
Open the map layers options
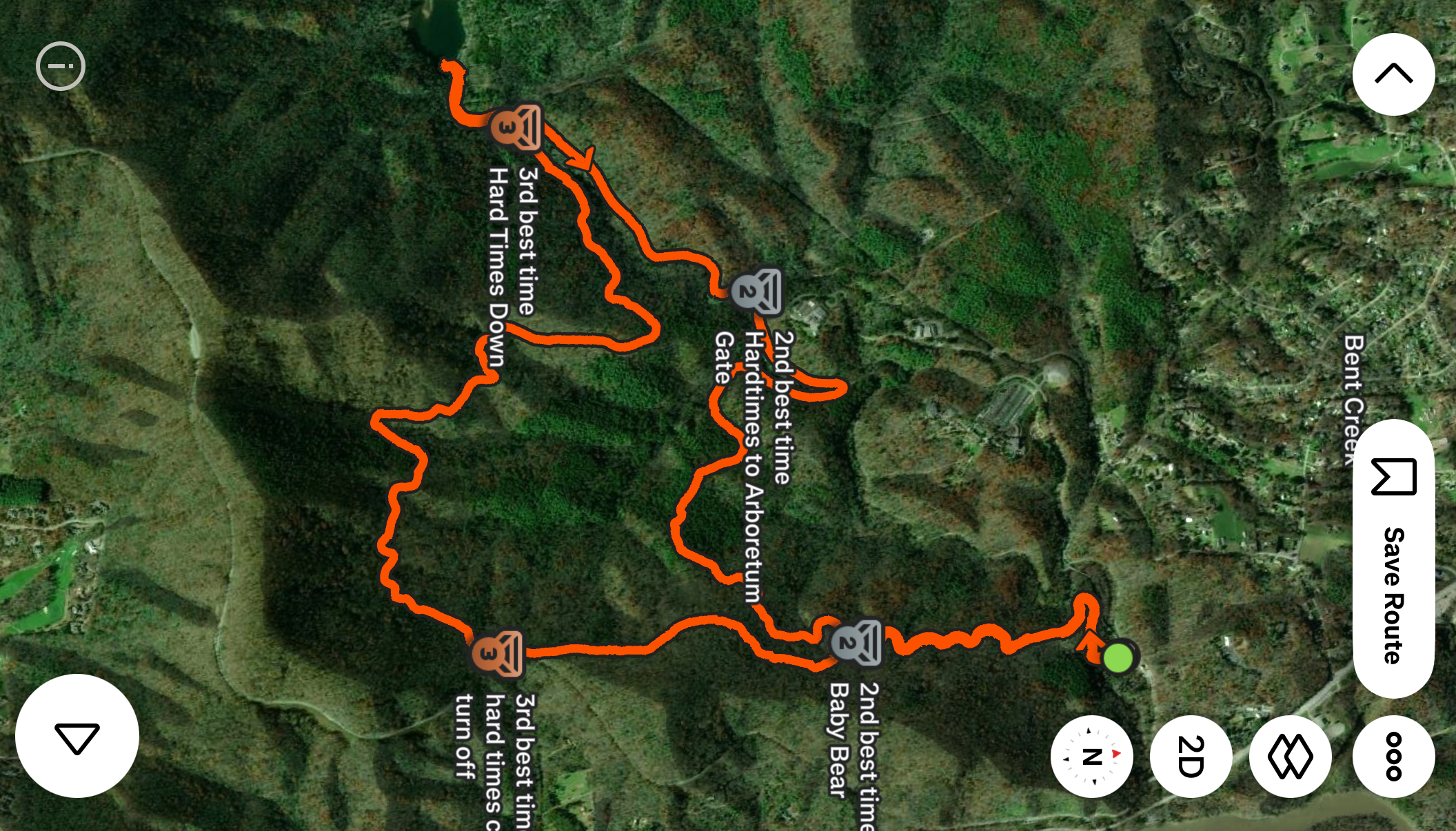pos(1290,756)
